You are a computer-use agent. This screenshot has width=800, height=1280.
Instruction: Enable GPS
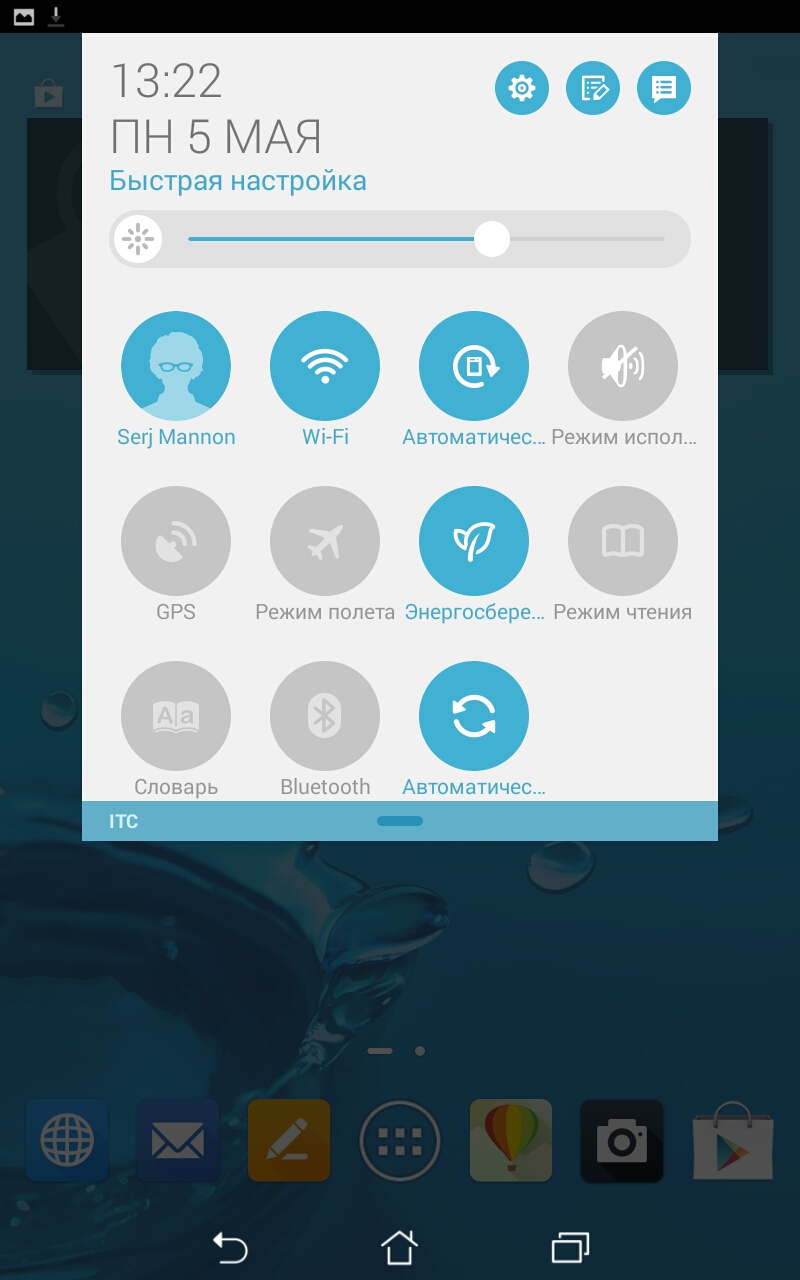tap(176, 541)
